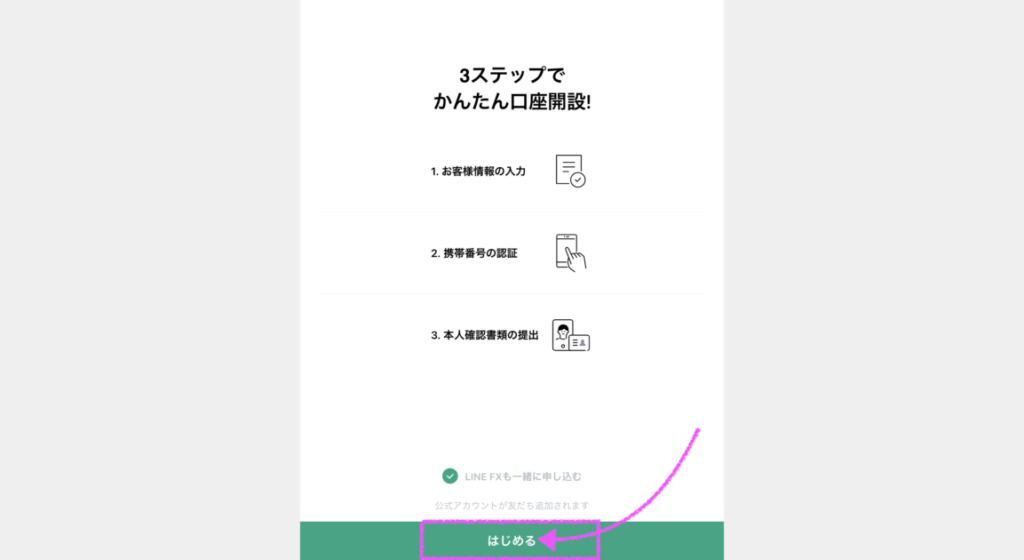
Task: Uncheck the LINE FXも一緒に申し込む checkbox
Action: pos(450,476)
